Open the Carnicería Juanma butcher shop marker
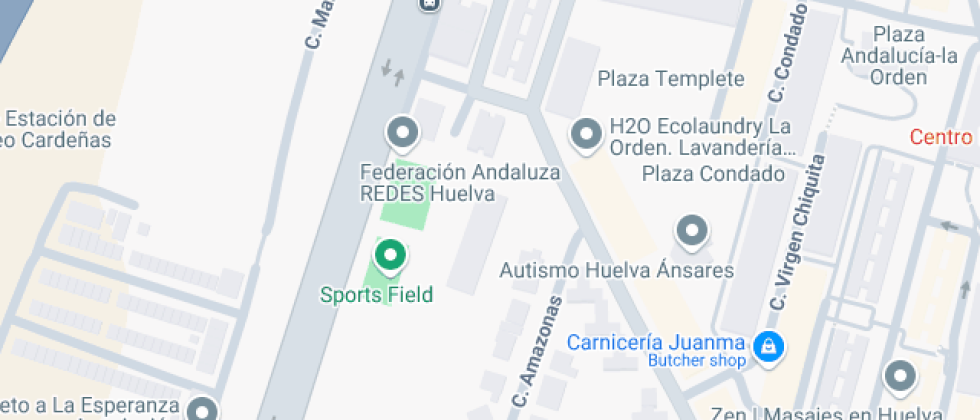 pyautogui.click(x=768, y=346)
